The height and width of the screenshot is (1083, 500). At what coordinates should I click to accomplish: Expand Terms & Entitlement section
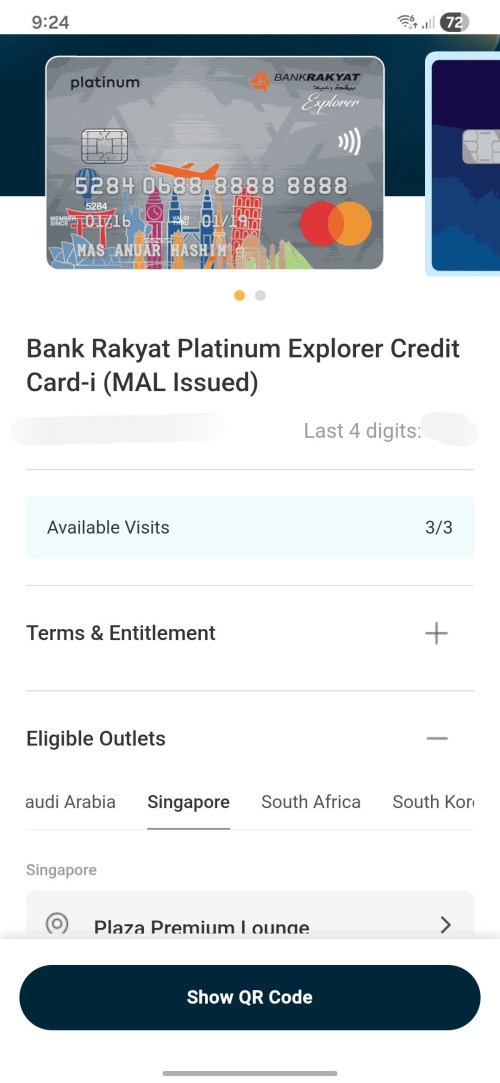click(436, 633)
